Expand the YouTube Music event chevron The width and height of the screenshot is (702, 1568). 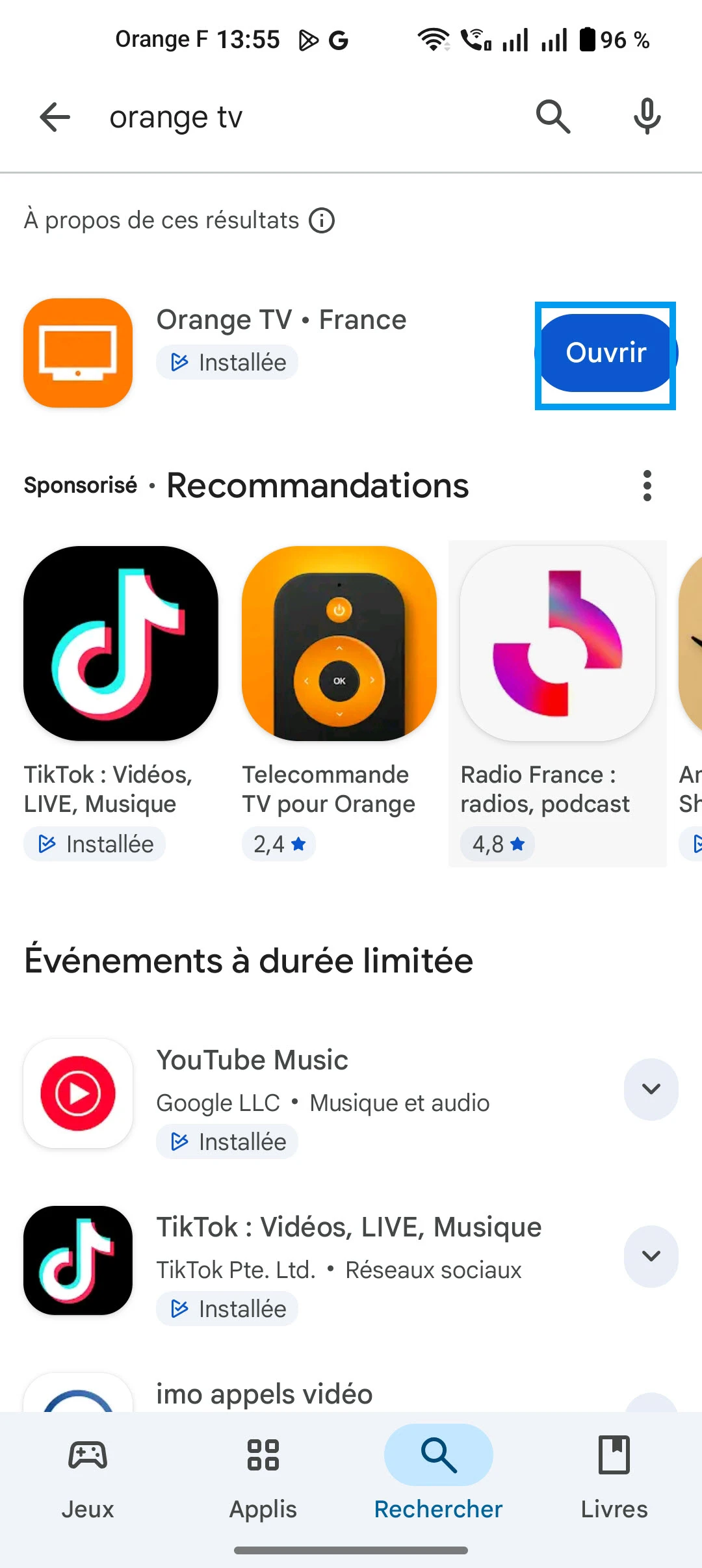(651, 1090)
